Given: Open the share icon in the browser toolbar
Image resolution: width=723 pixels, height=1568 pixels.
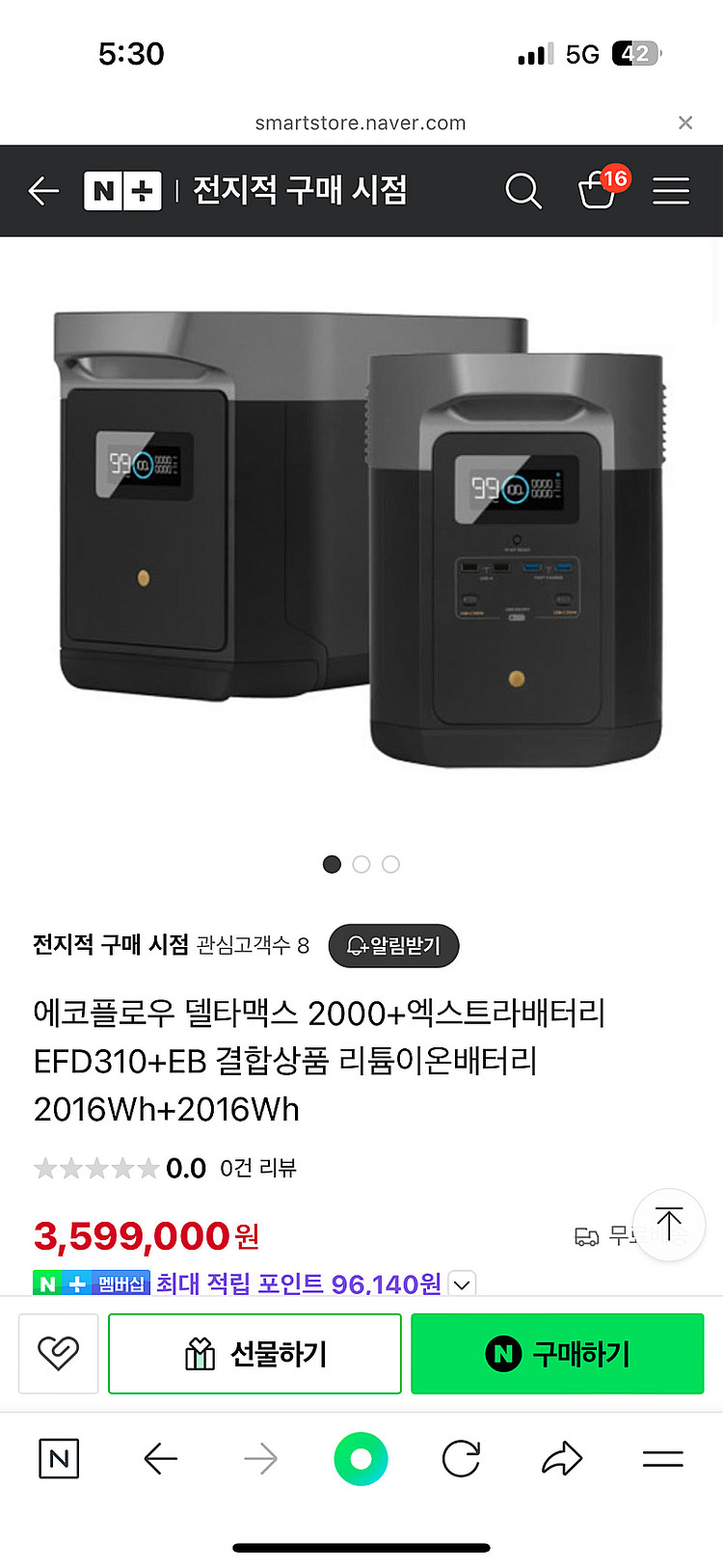Looking at the screenshot, I should [561, 1459].
